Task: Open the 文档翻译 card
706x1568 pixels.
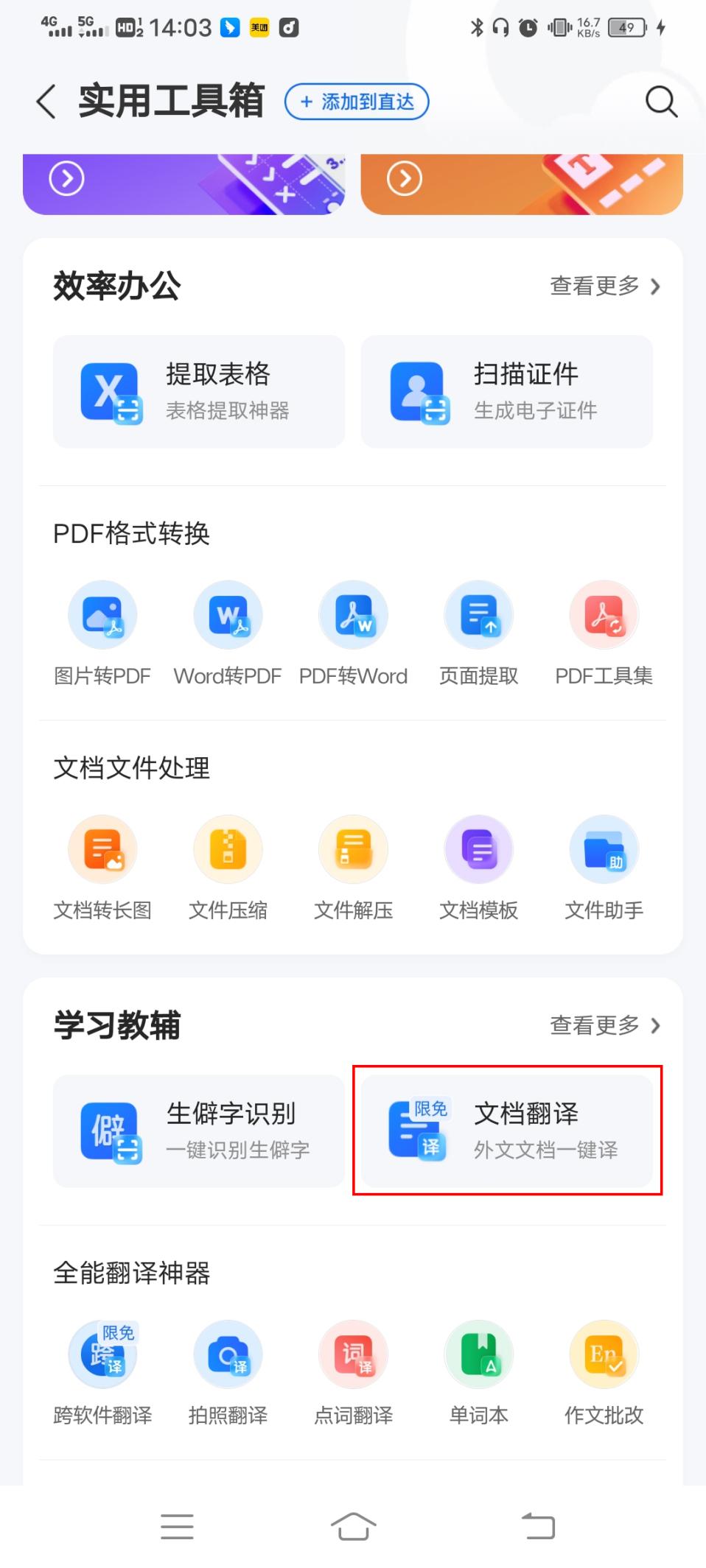Action: coord(506,1131)
